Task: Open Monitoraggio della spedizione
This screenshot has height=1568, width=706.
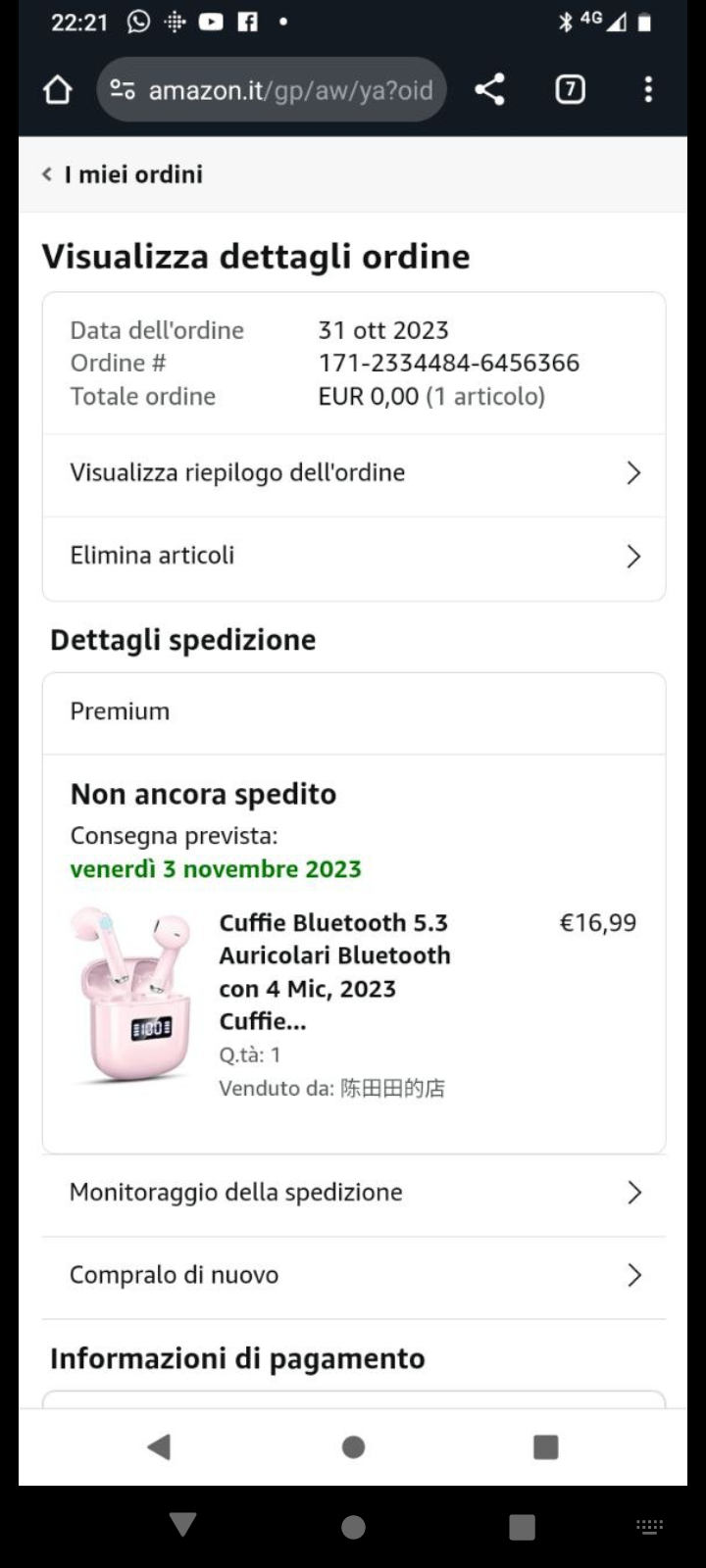Action: point(353,1193)
